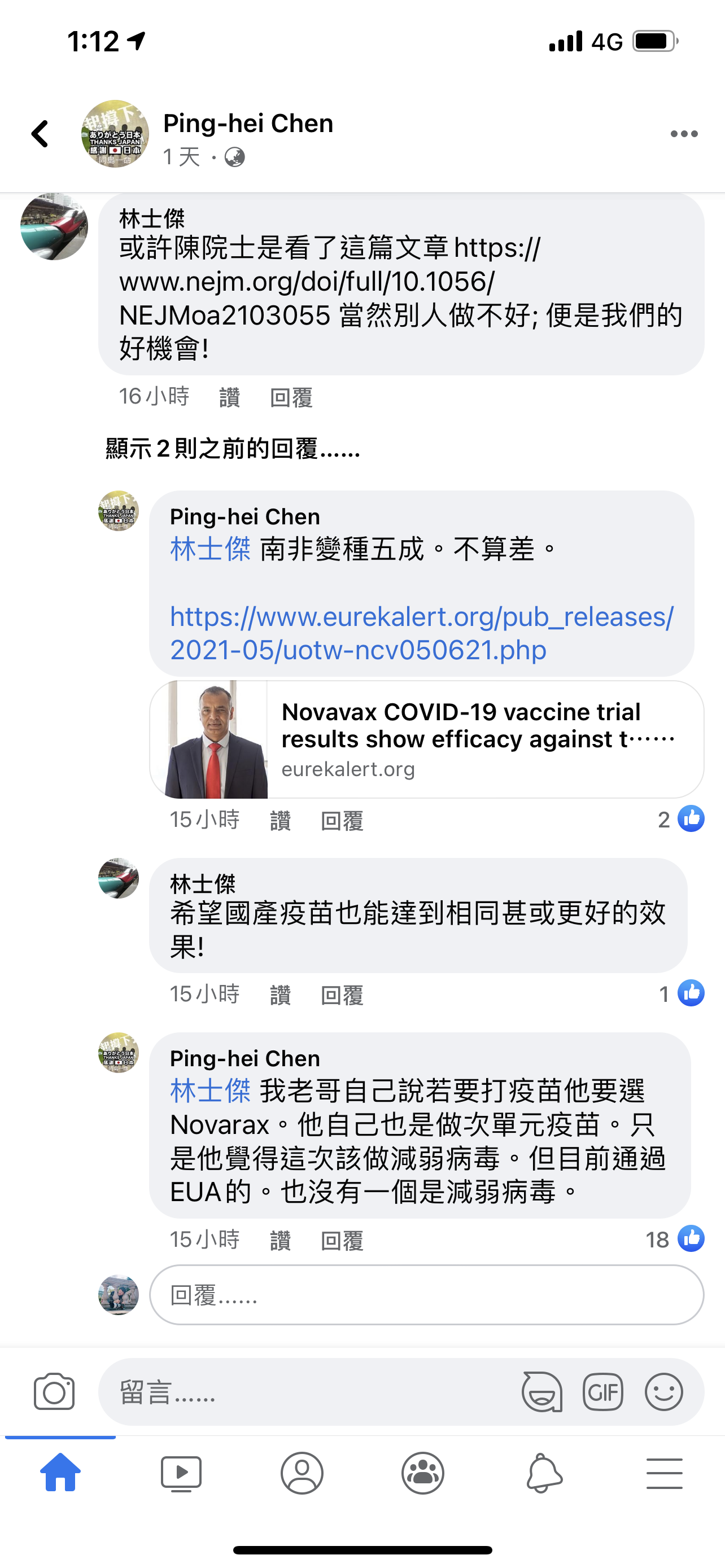Like 林士傑's 16-hour-old comment
Viewport: 725px width, 1568px height.
(229, 397)
